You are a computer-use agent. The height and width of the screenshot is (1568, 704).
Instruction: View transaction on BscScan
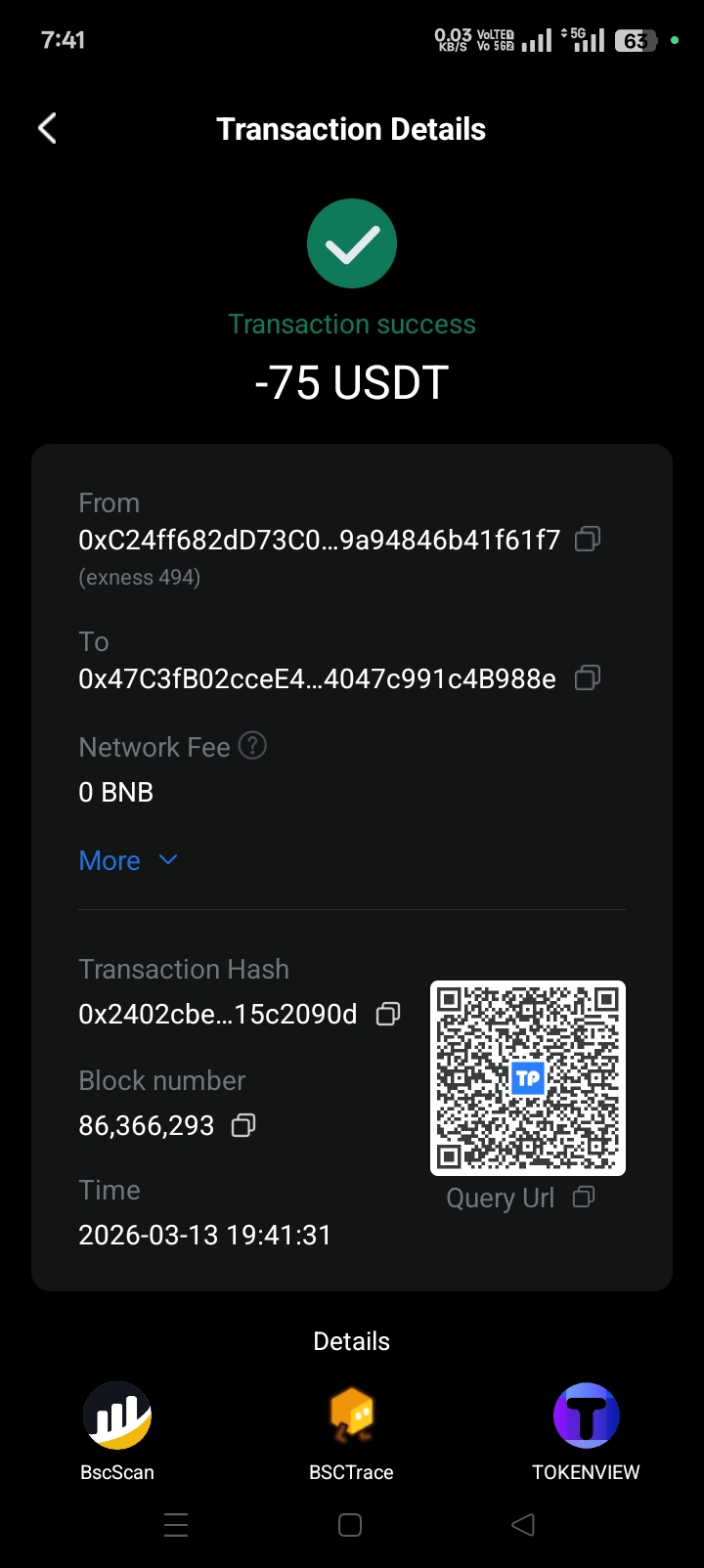117,1429
